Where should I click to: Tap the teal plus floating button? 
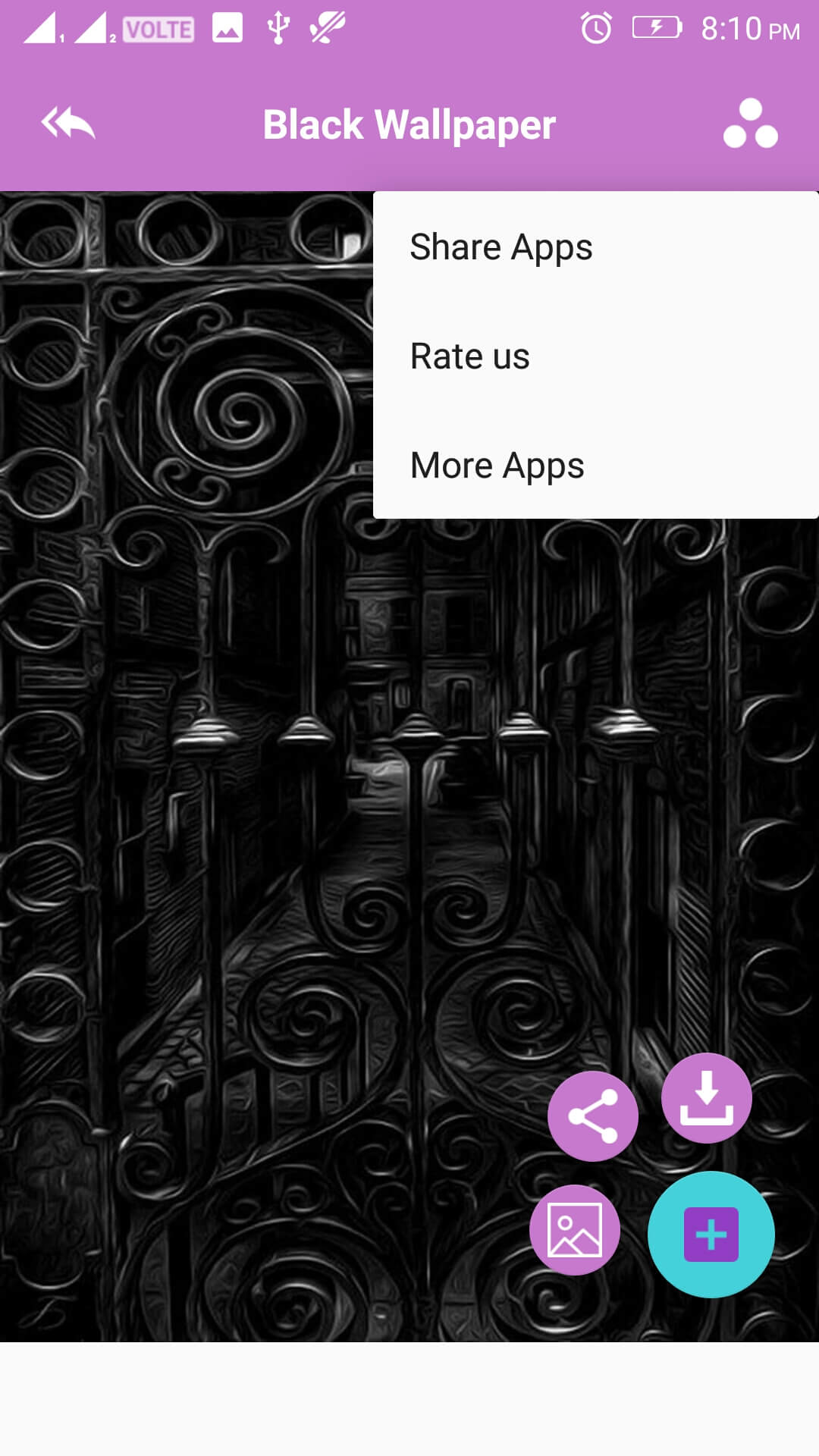(711, 1235)
